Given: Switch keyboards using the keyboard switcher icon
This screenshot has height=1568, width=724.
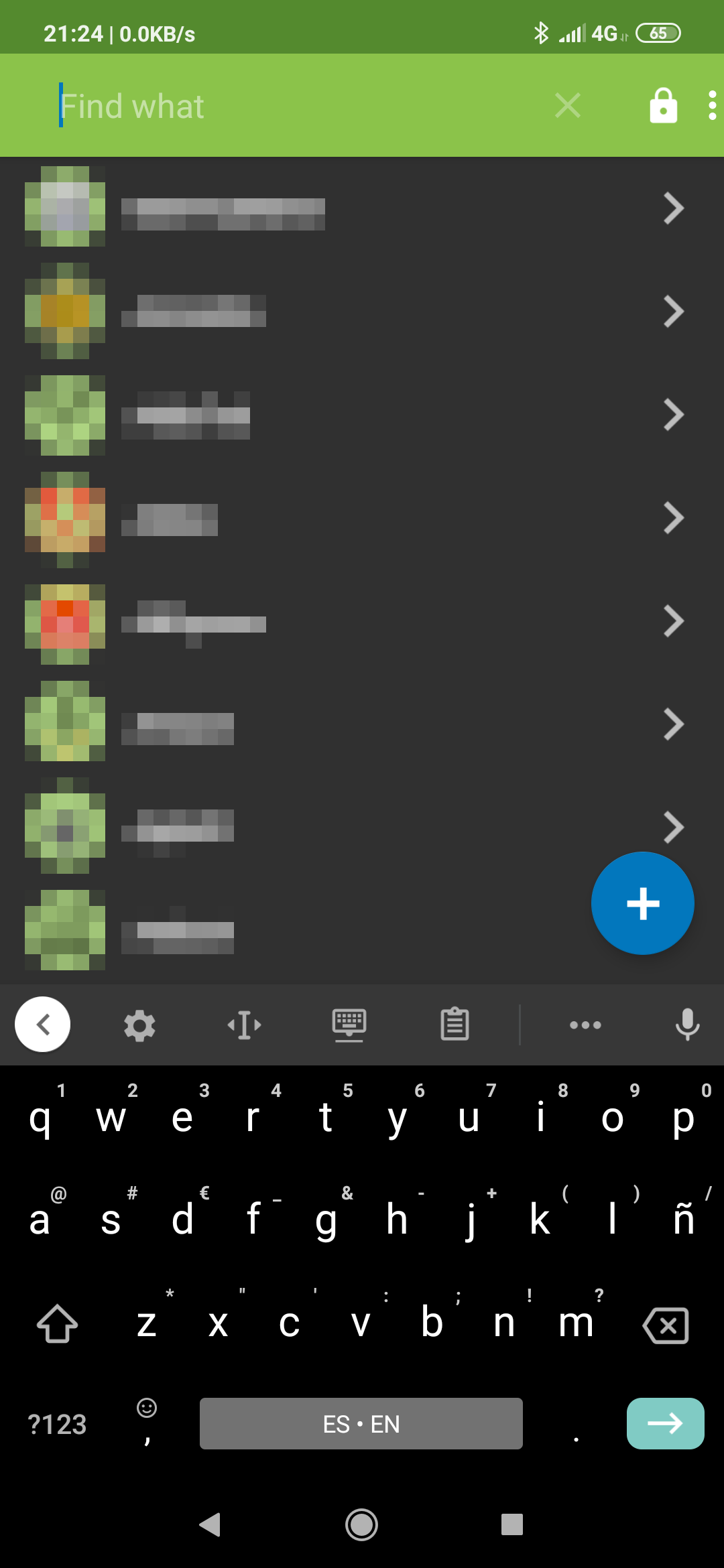Looking at the screenshot, I should coord(349,1025).
